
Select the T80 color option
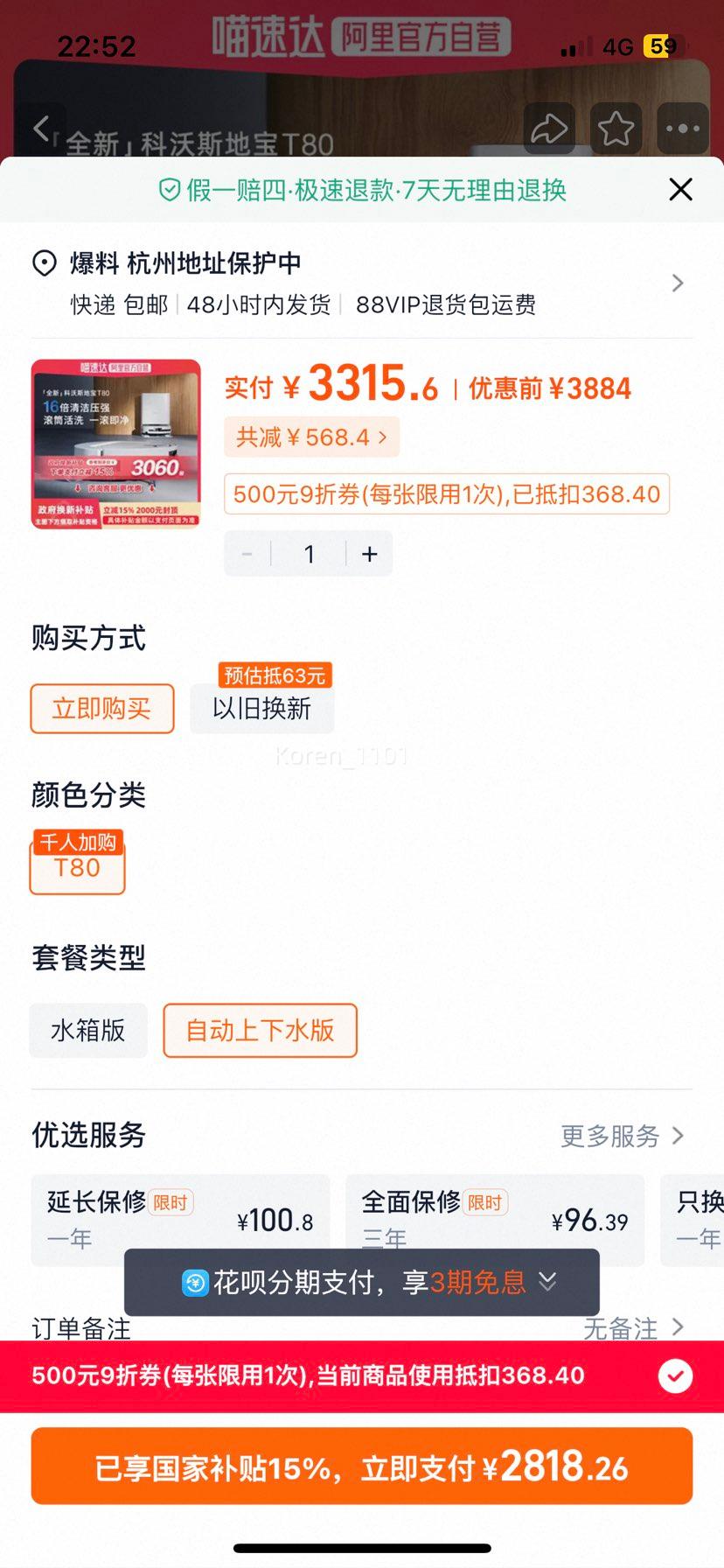[78, 868]
